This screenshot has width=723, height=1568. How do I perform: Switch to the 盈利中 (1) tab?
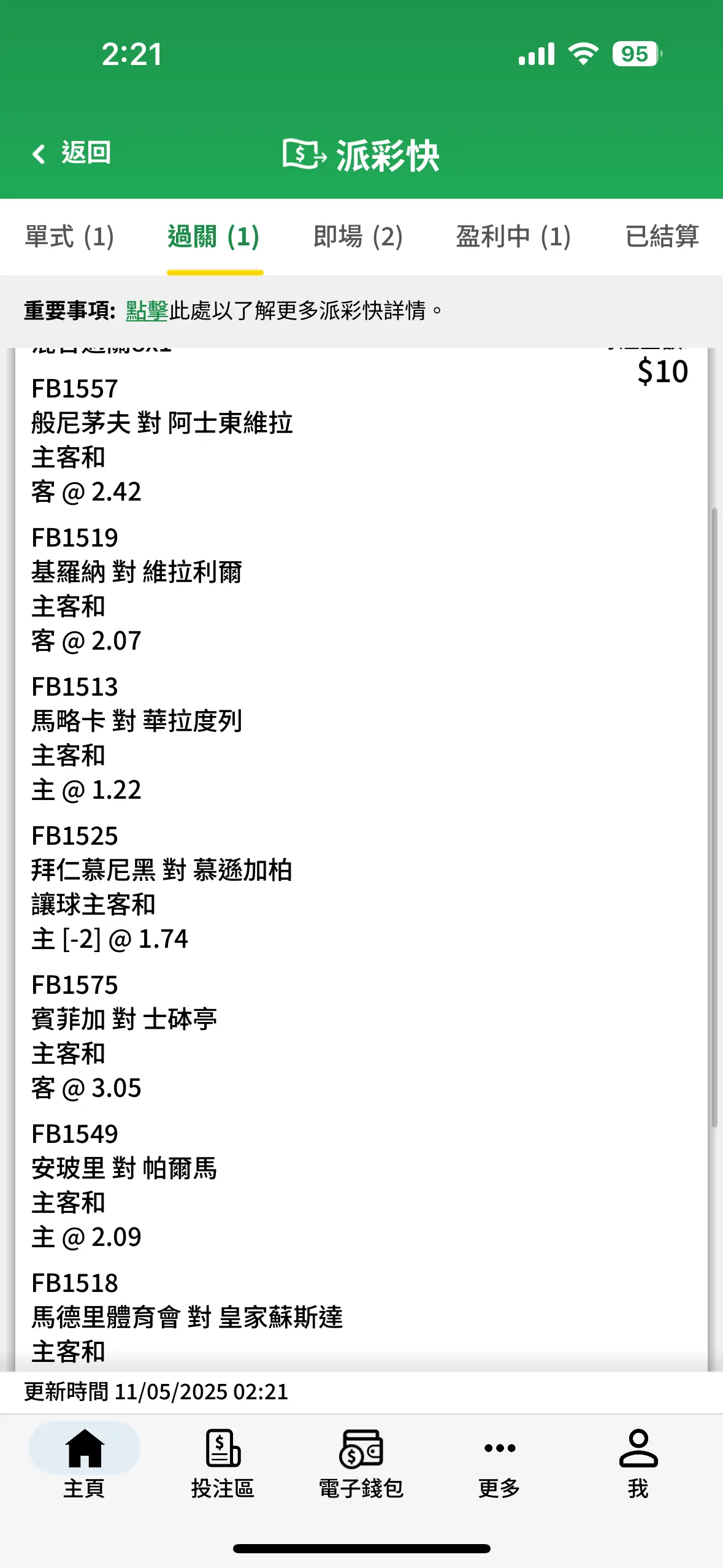[x=513, y=237]
